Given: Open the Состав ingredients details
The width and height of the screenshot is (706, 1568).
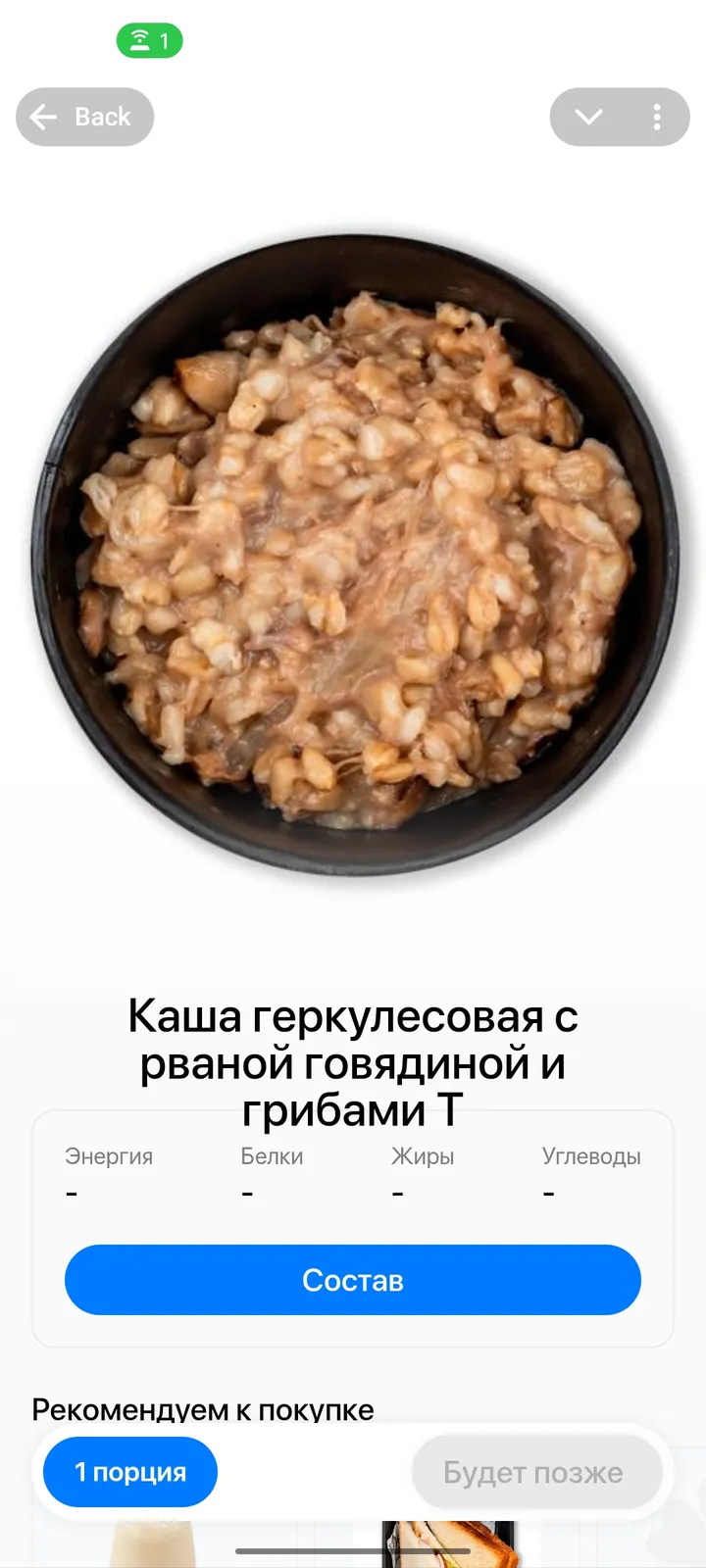Looking at the screenshot, I should pos(353,1280).
